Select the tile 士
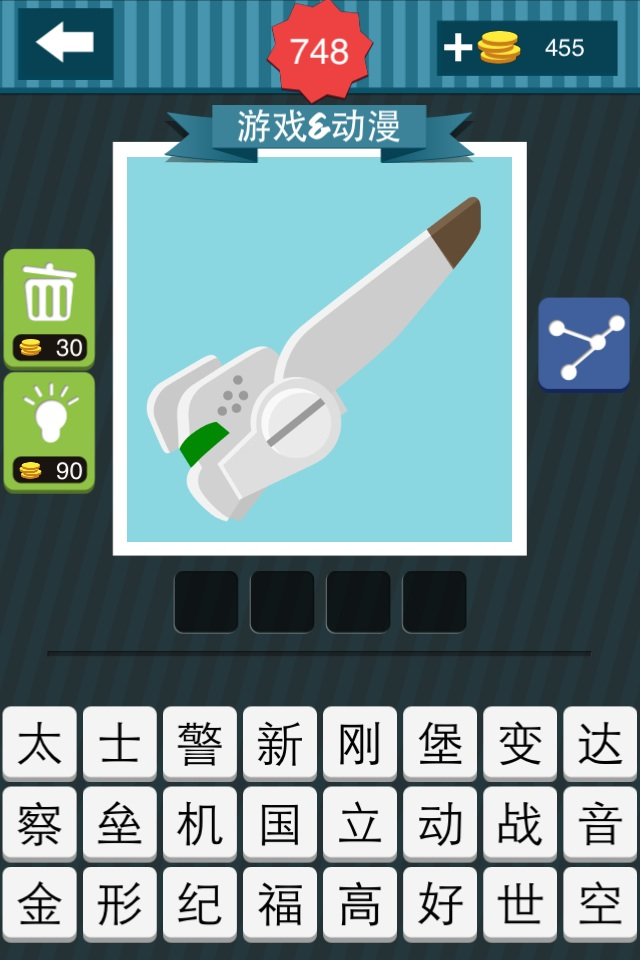Viewport: 640px width, 960px height. click(119, 743)
